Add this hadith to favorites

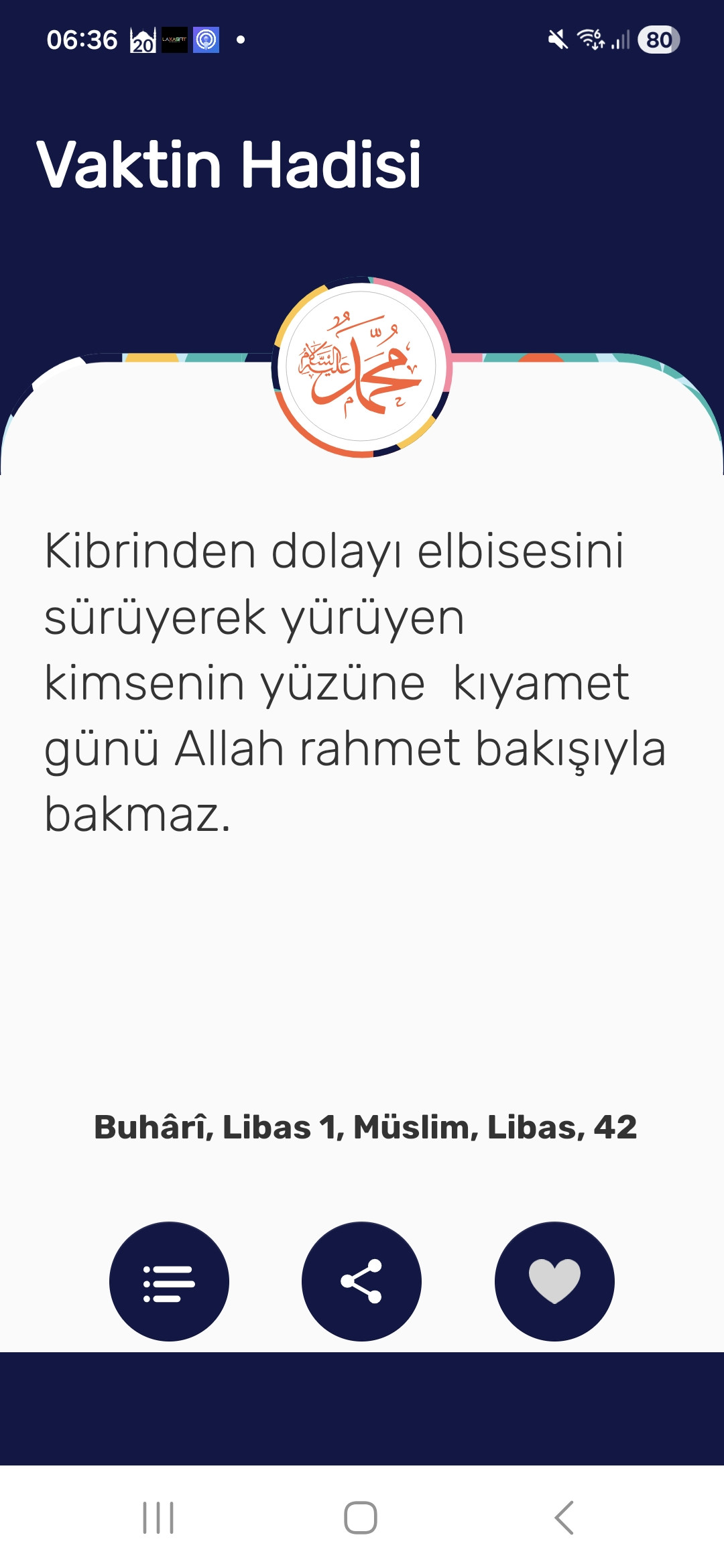(554, 1281)
